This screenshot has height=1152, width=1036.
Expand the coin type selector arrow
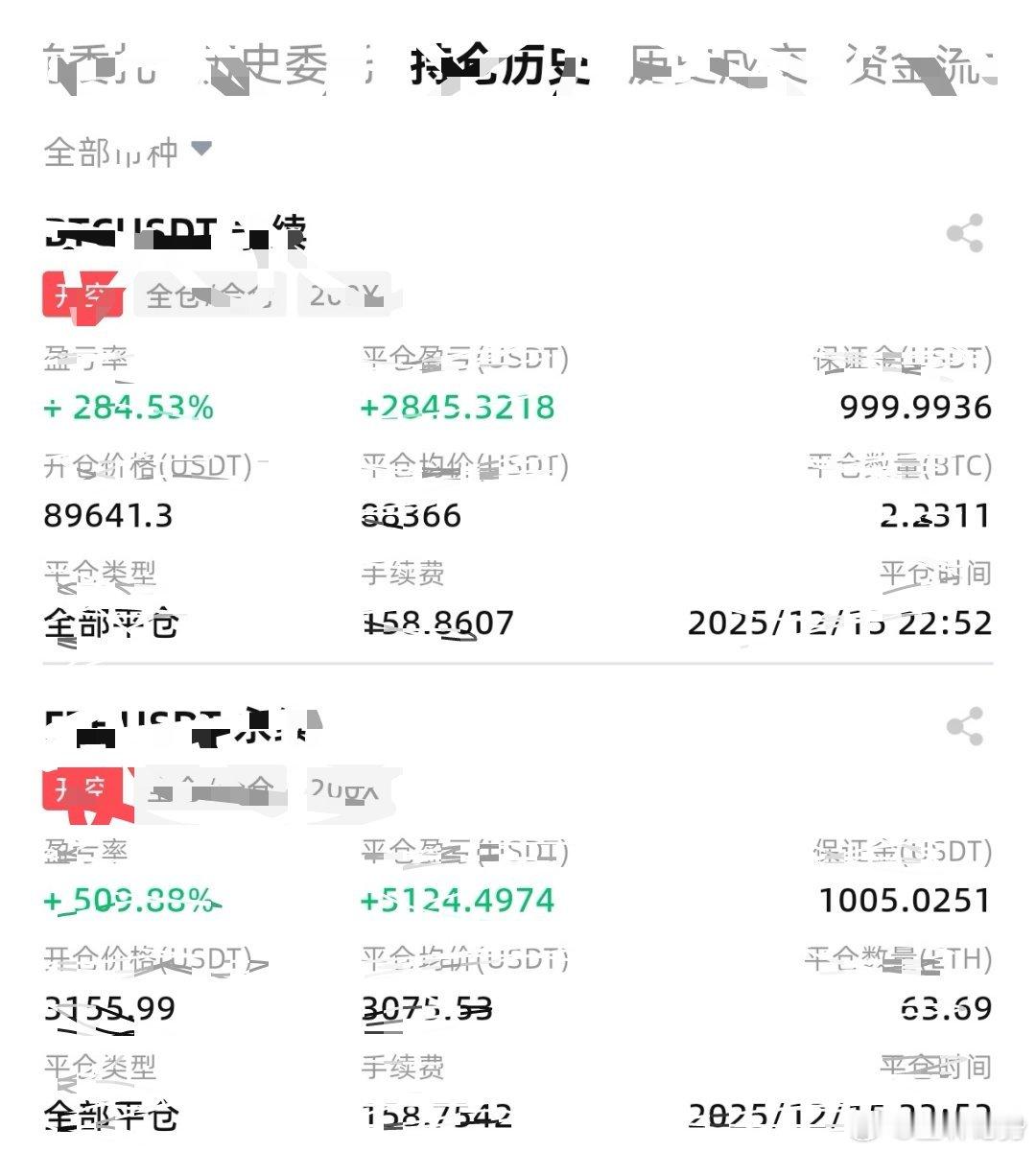201,152
